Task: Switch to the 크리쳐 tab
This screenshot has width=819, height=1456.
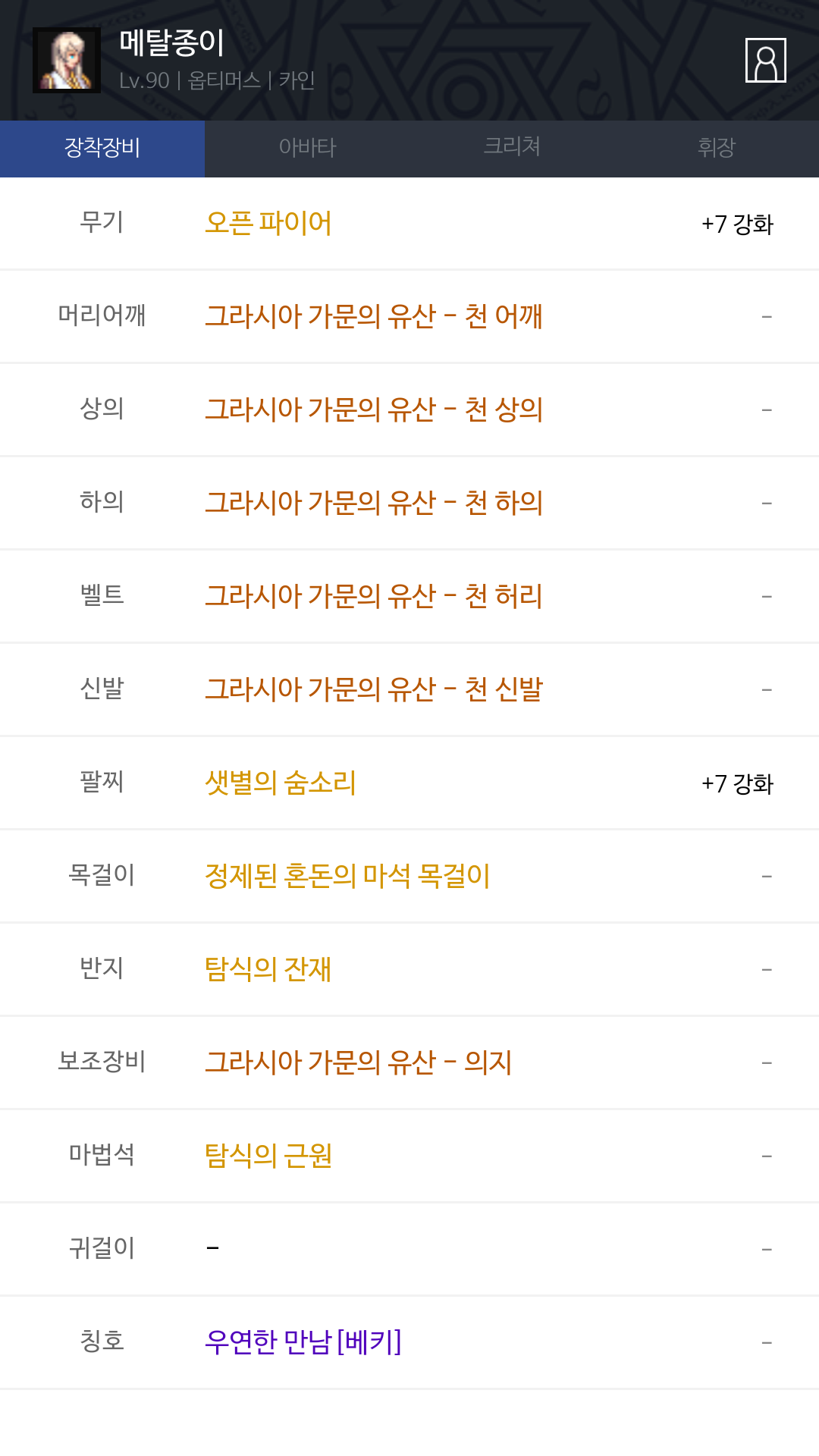Action: (512, 148)
